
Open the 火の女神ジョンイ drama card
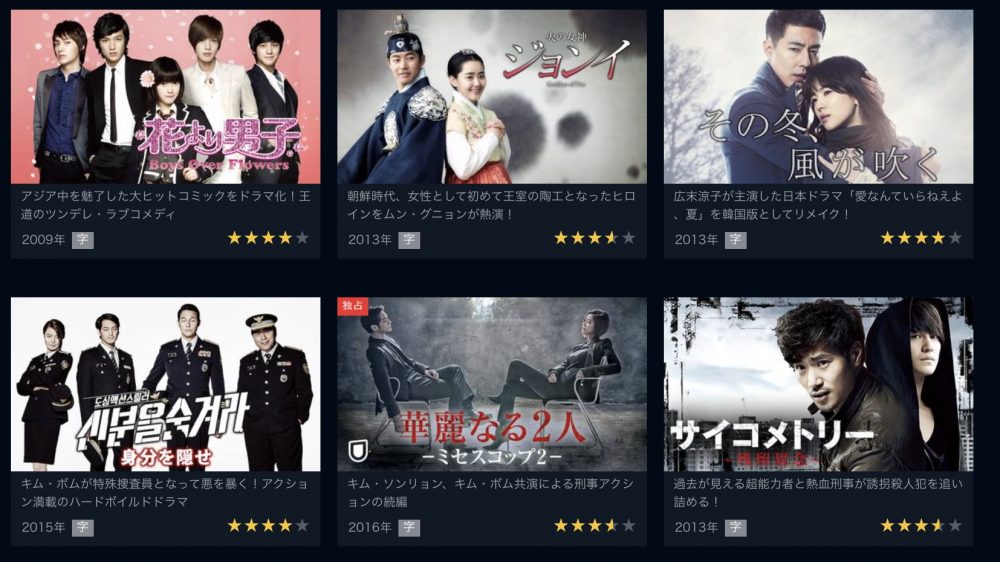(492, 97)
